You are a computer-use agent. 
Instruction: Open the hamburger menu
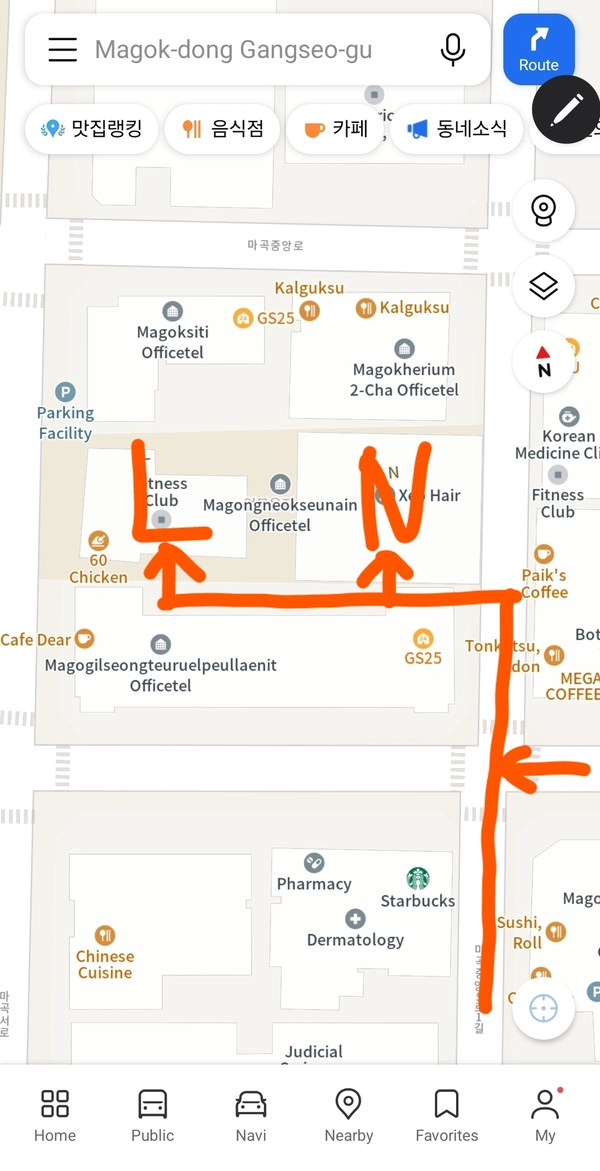[63, 49]
